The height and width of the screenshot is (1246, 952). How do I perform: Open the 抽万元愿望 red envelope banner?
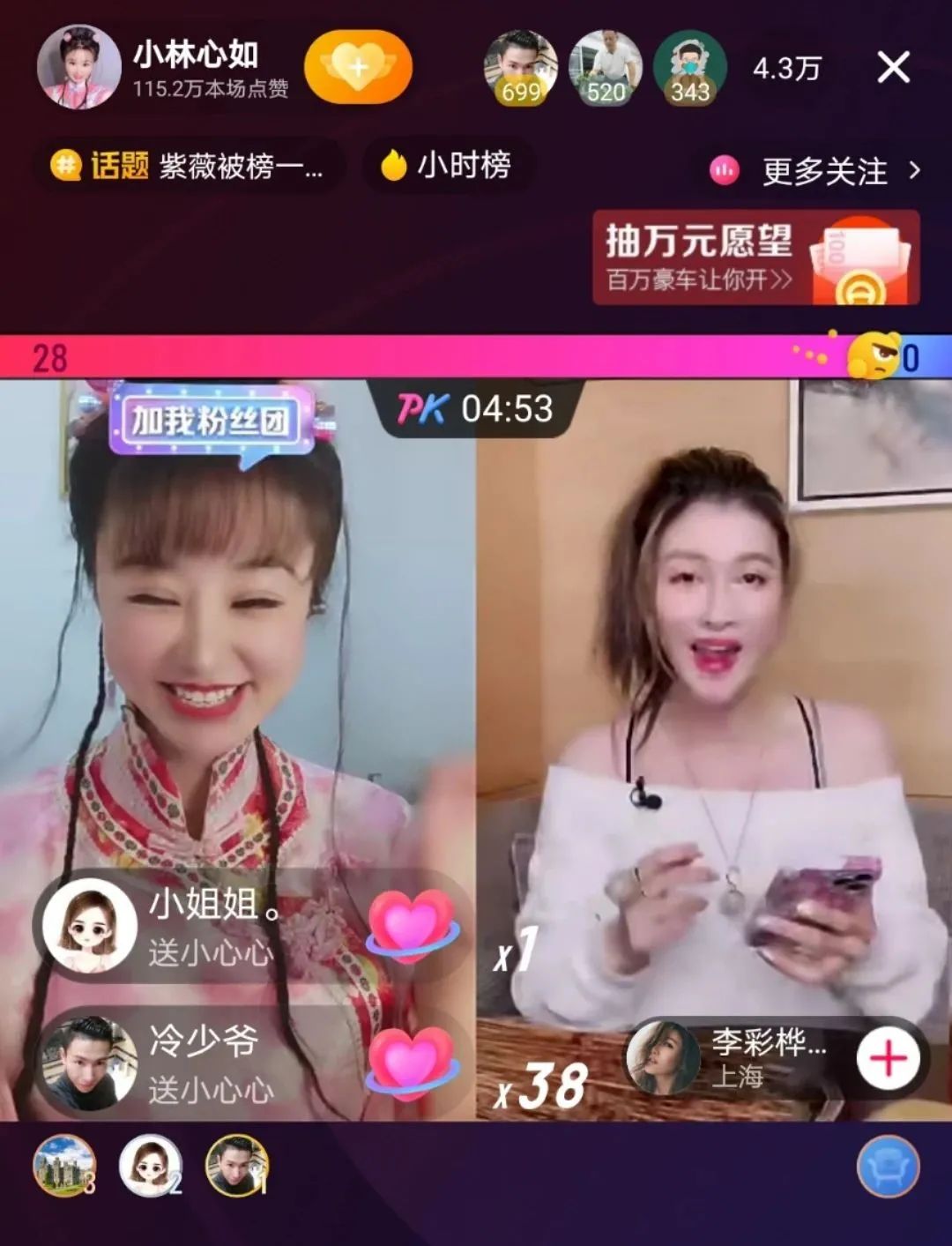coord(755,257)
